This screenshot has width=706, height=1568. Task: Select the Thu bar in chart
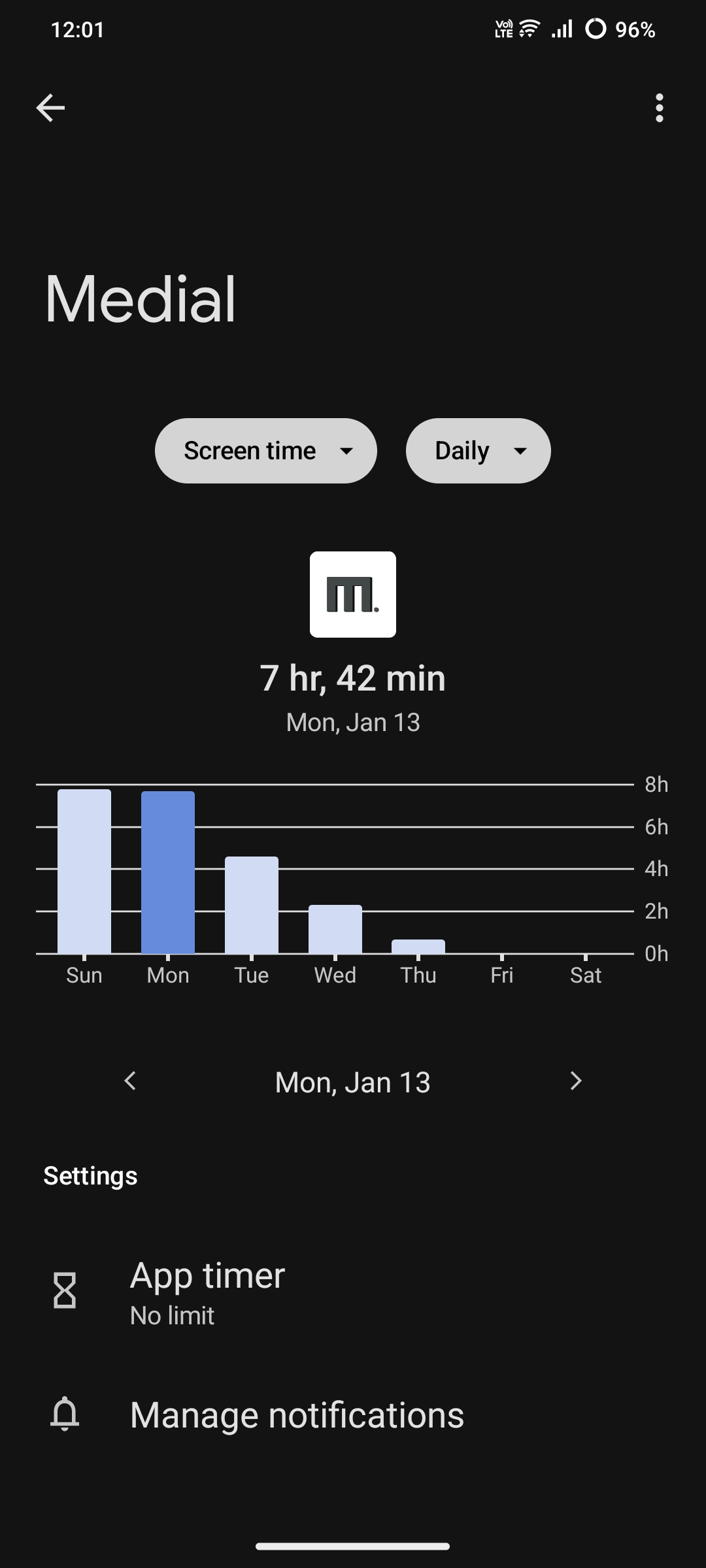click(x=418, y=946)
